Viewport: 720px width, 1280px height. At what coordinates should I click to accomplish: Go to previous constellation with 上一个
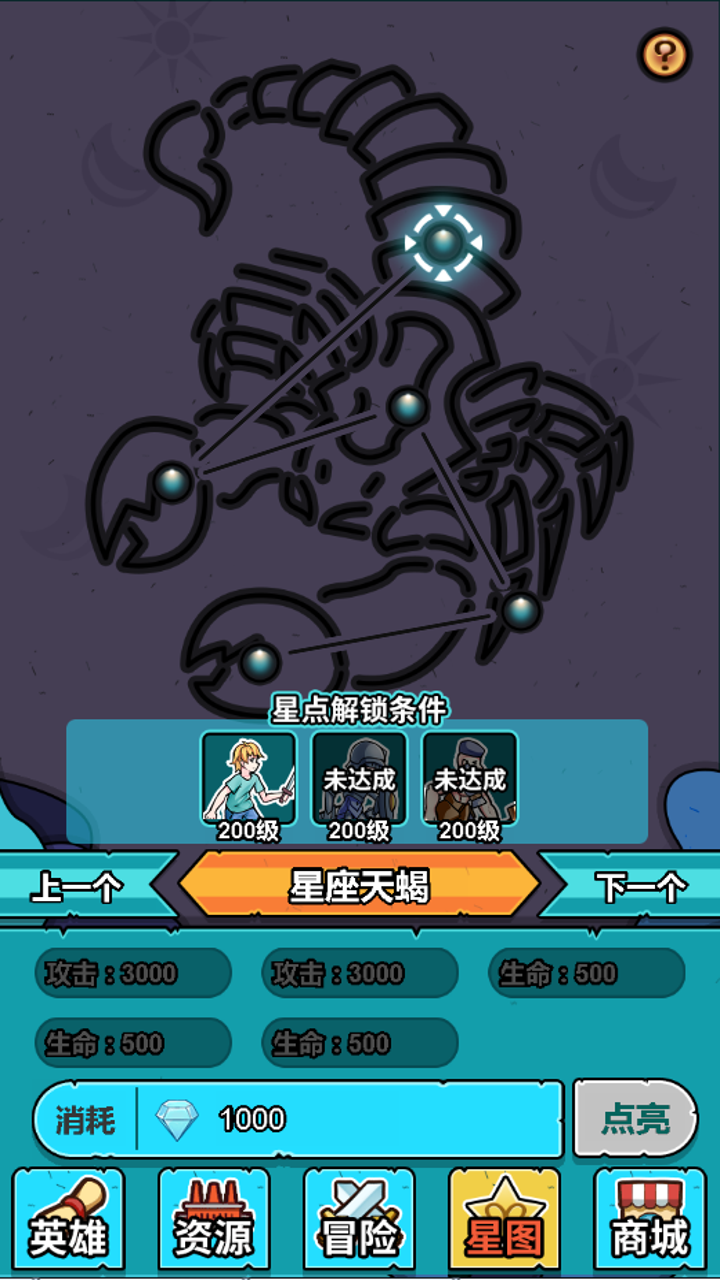pos(80,886)
